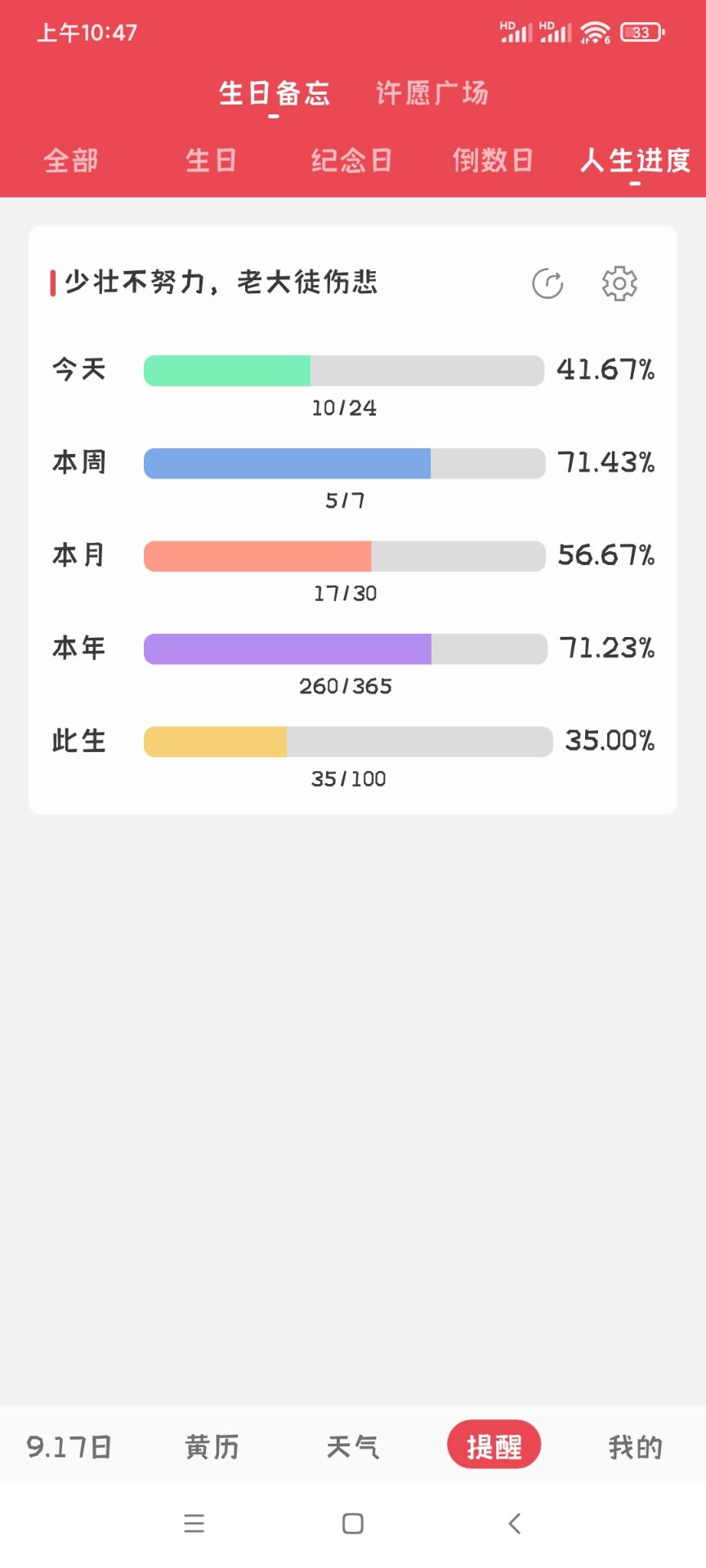Switch to the 生日 category tab

[x=212, y=160]
